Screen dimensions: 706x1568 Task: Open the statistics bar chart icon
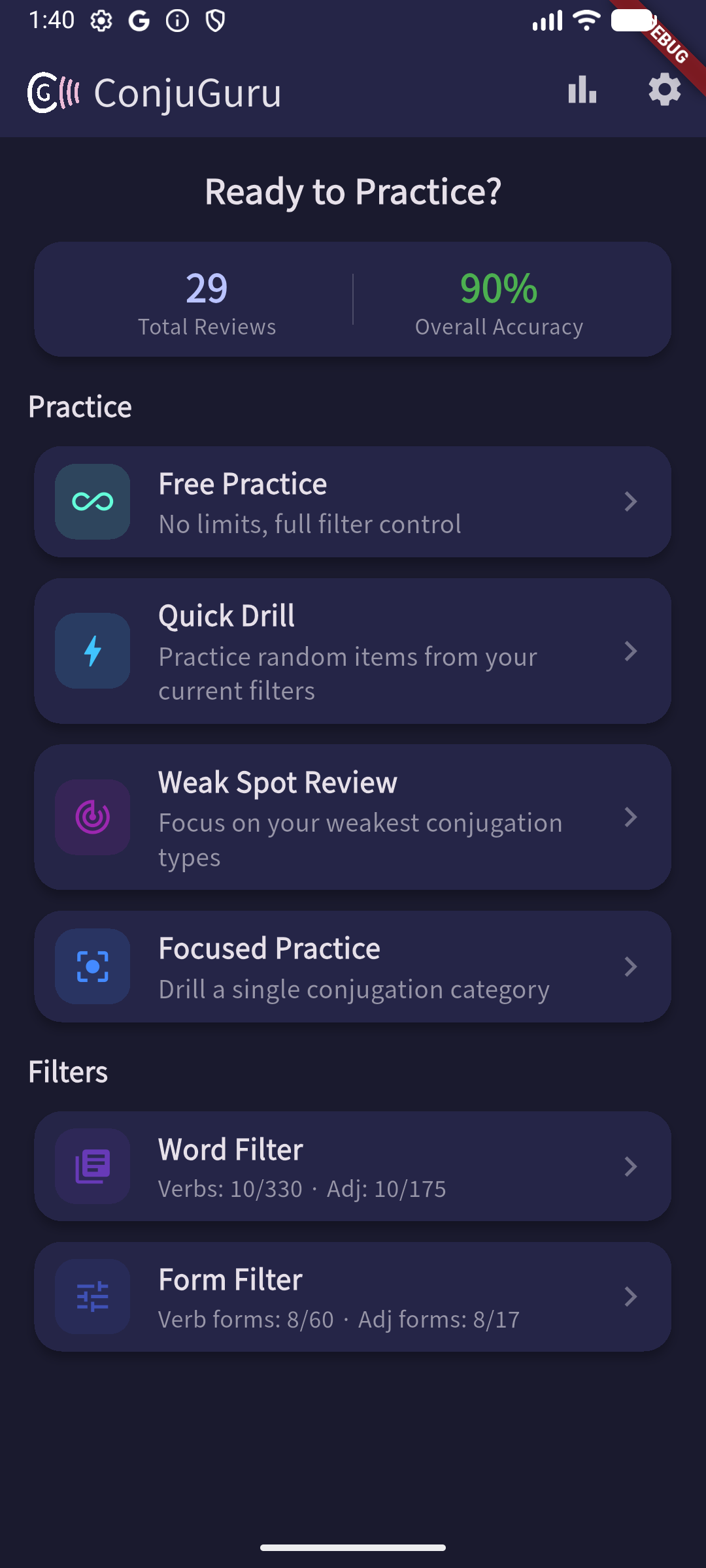(581, 91)
